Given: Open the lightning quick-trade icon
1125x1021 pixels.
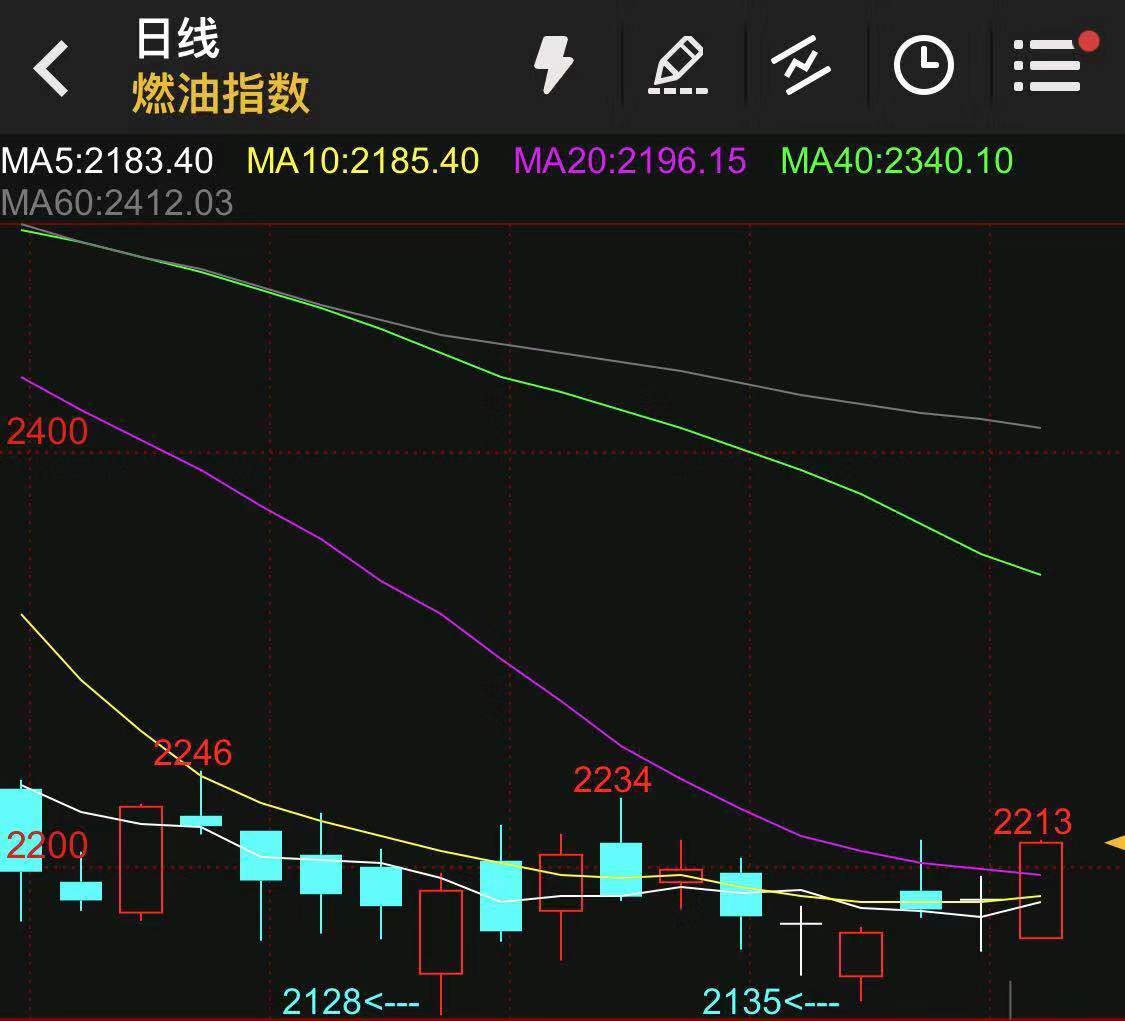Looking at the screenshot, I should pyautogui.click(x=552, y=66).
